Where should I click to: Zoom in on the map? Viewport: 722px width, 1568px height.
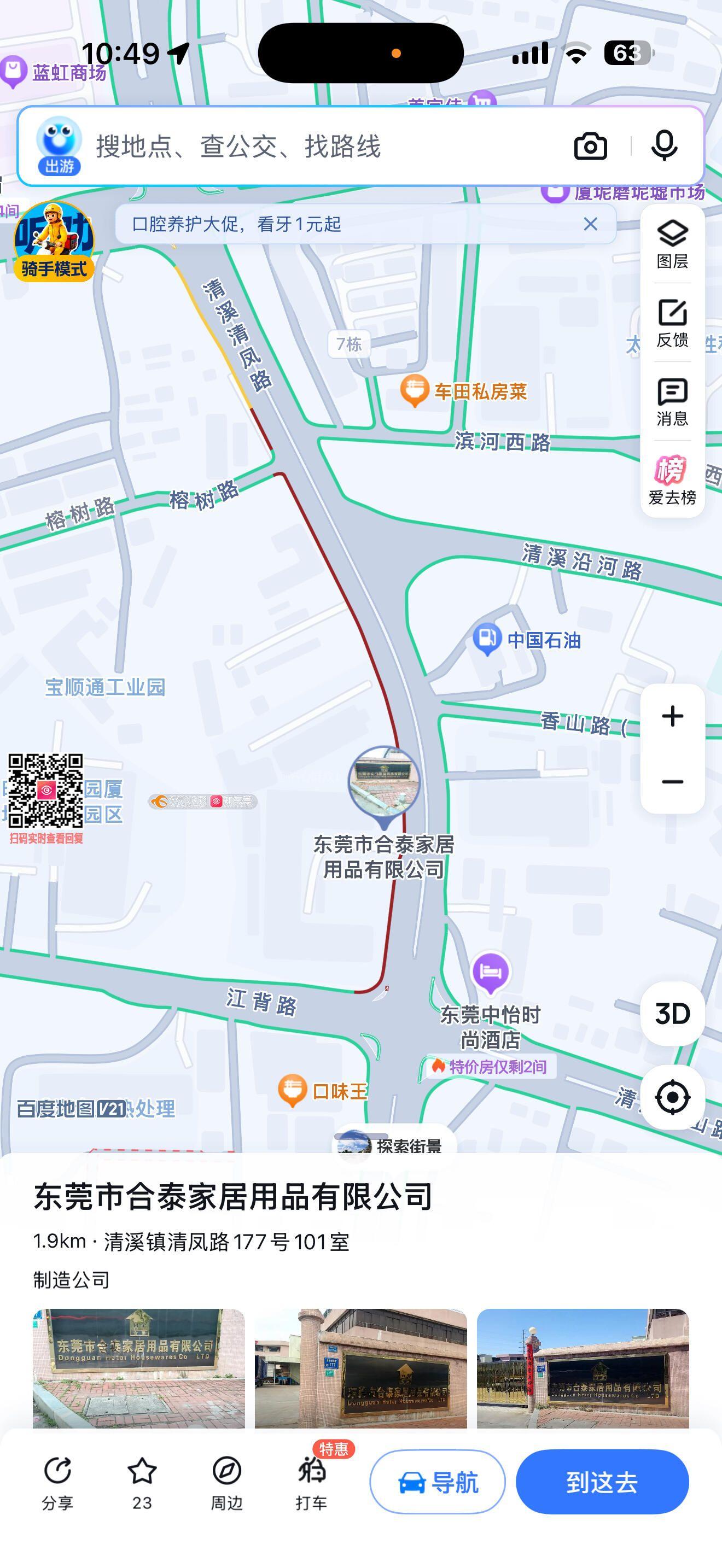click(x=672, y=716)
